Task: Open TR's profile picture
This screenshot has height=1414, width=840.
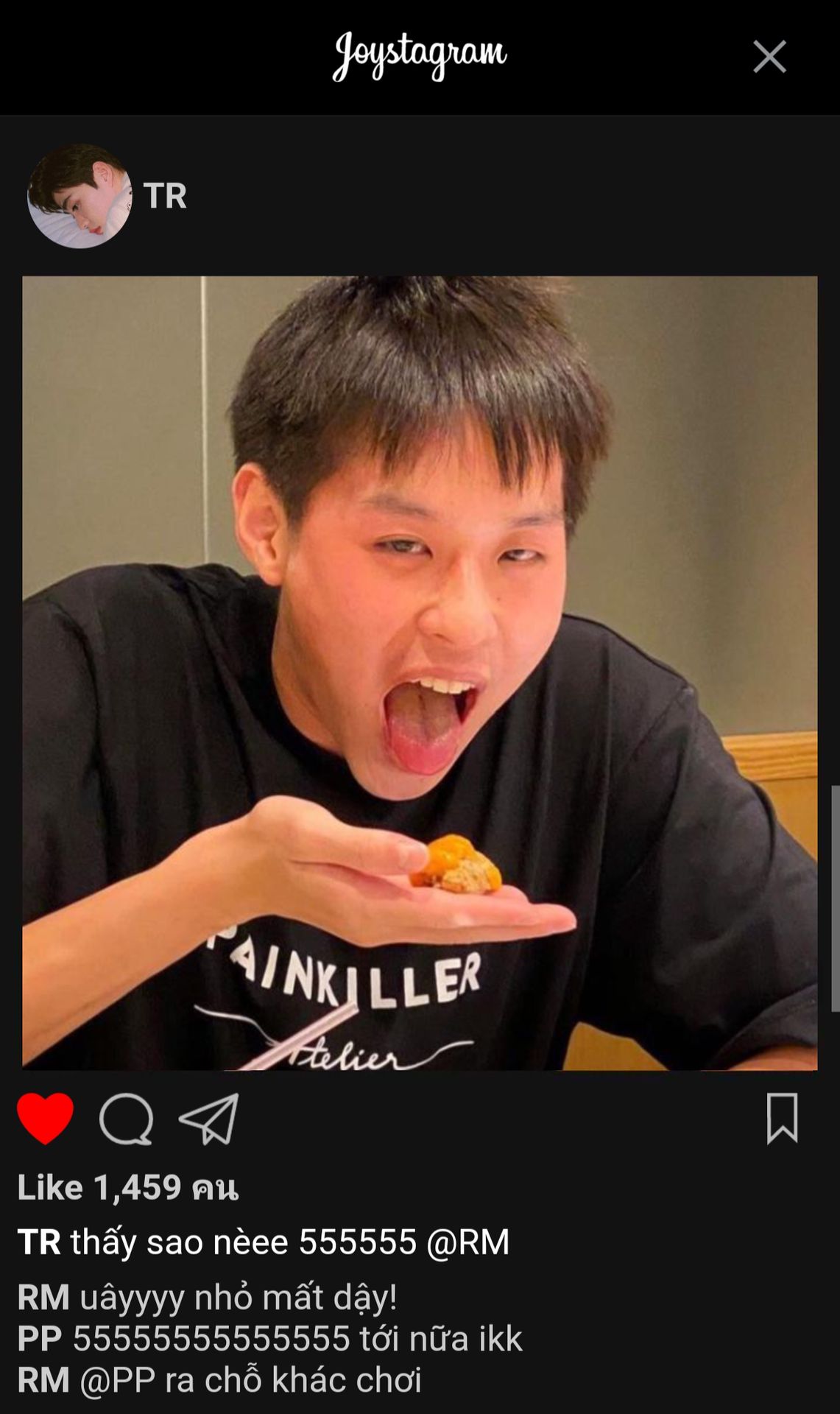Action: point(80,196)
